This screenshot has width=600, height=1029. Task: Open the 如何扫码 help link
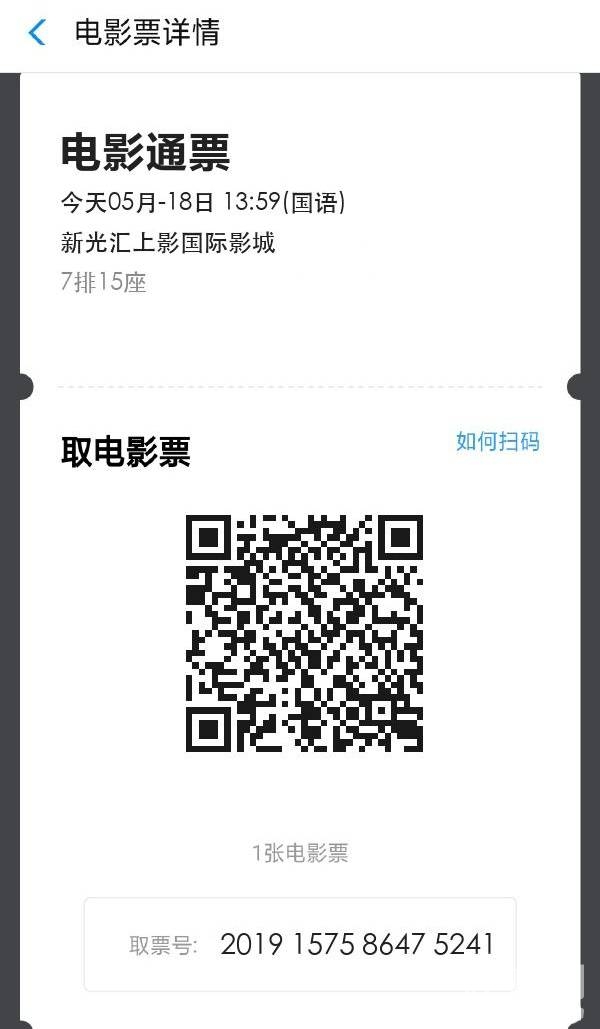(x=497, y=441)
